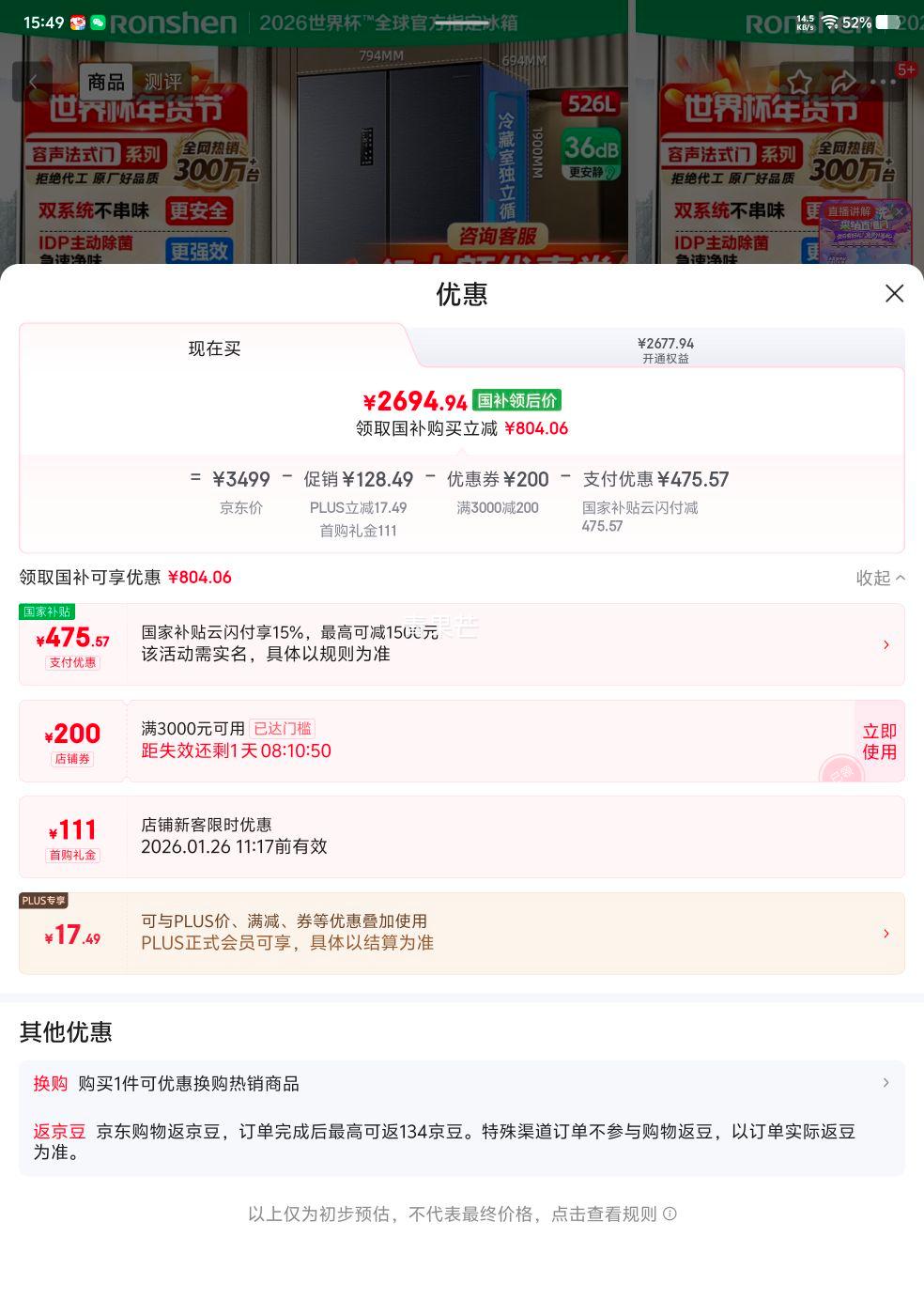Expand details of the 国家补贴云闪付 subsidy row
Screen dimensions: 924x1315
886,644
